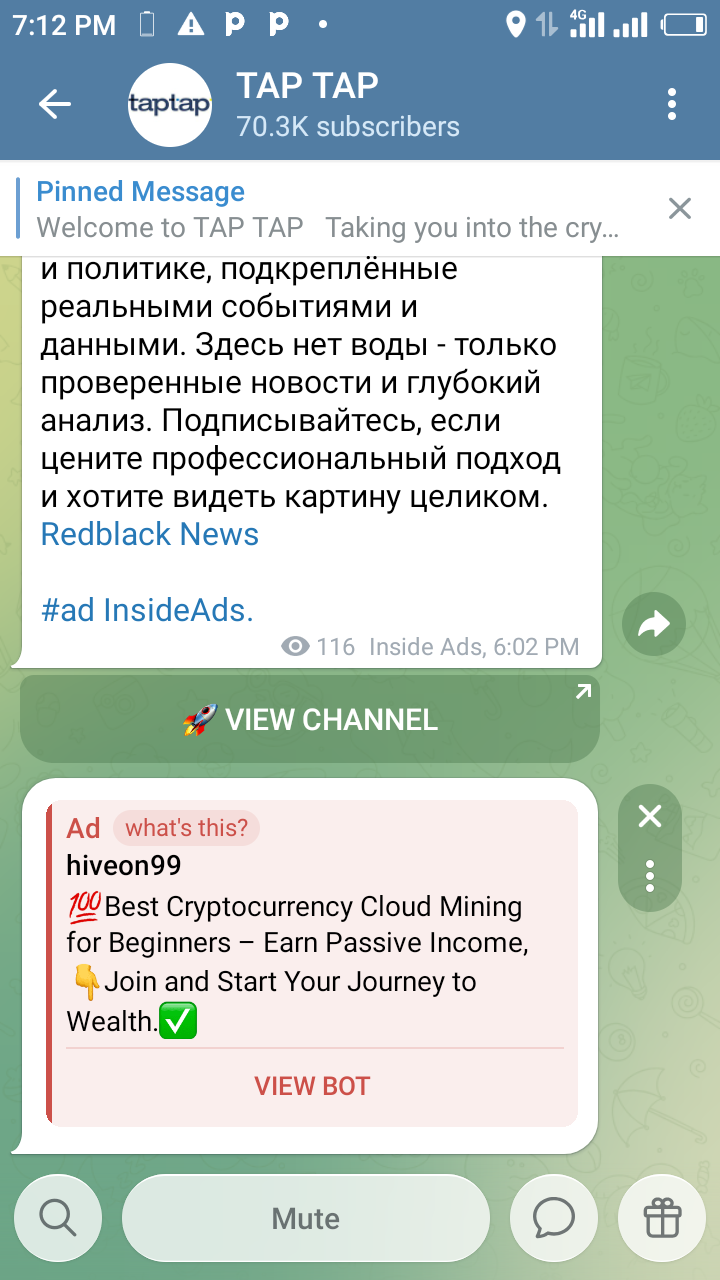This screenshot has width=720, height=1280.
Task: Open the channel discussion comments
Action: (x=554, y=1218)
